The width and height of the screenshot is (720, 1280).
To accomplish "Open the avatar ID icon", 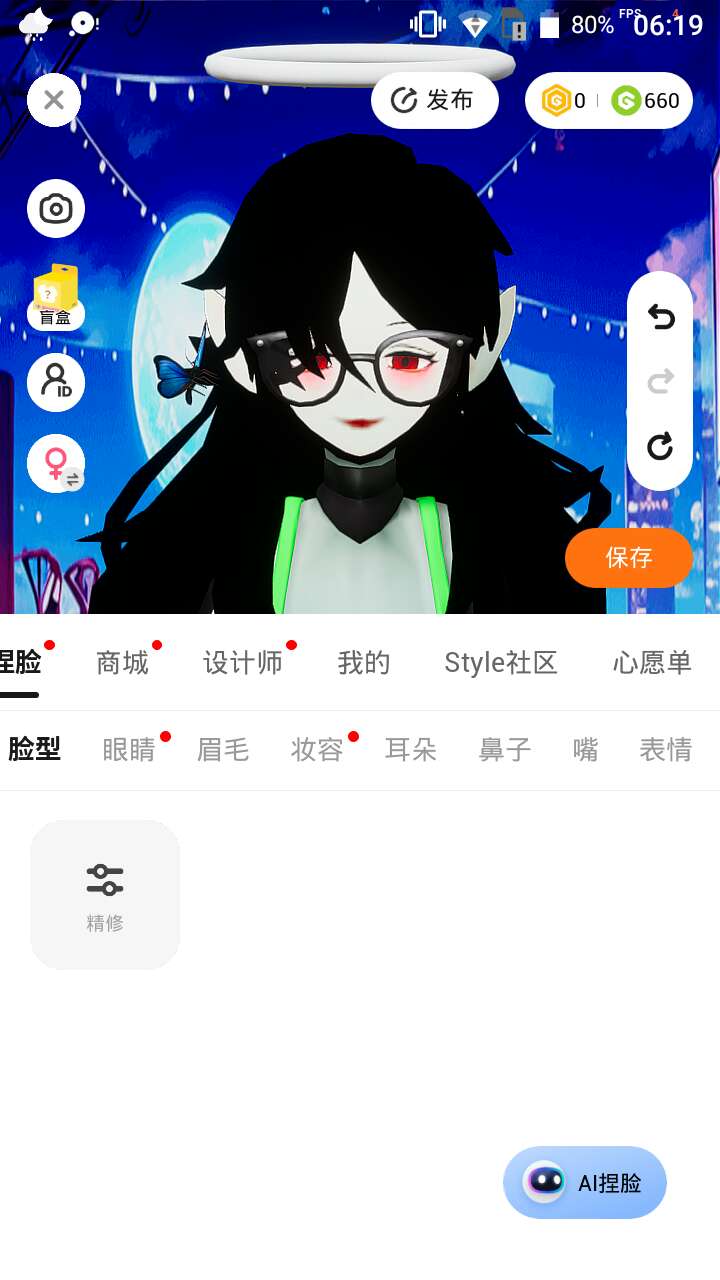I will pyautogui.click(x=56, y=382).
